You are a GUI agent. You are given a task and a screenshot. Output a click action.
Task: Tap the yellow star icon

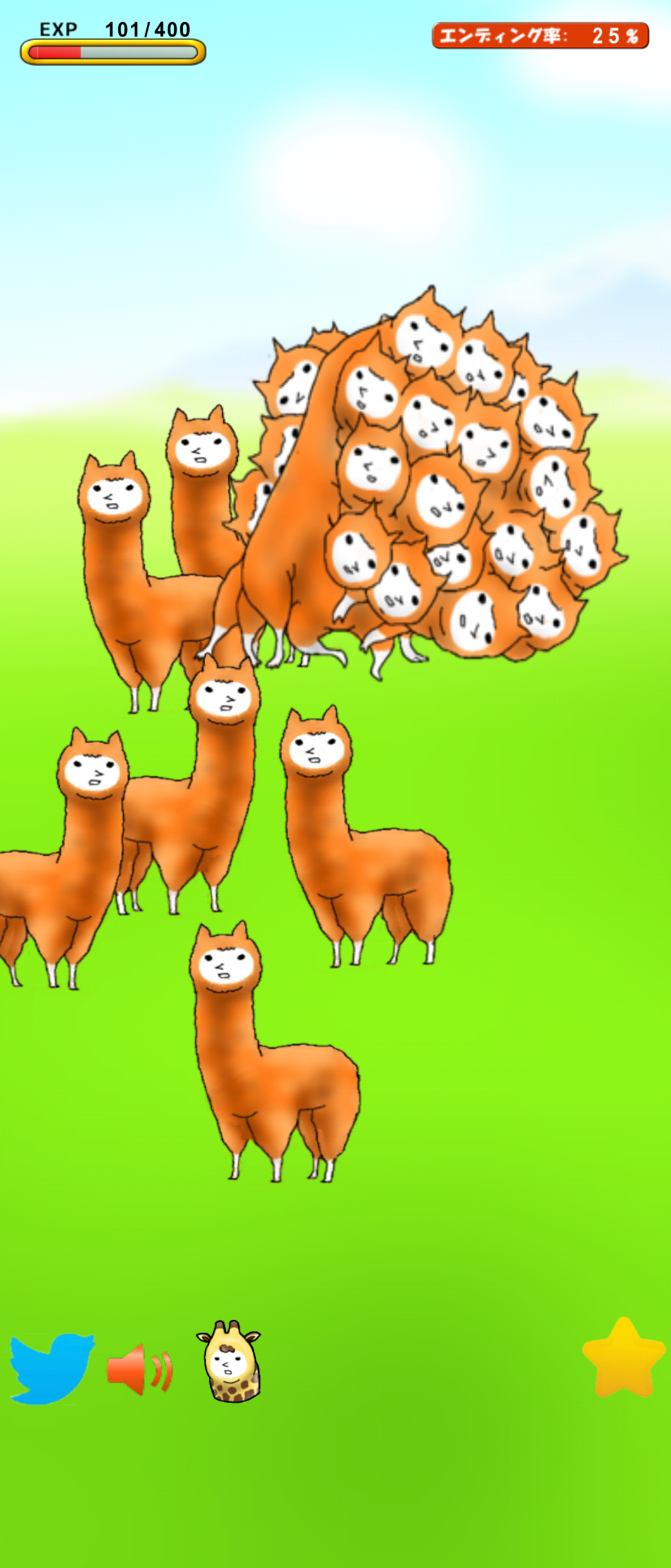[x=623, y=1358]
